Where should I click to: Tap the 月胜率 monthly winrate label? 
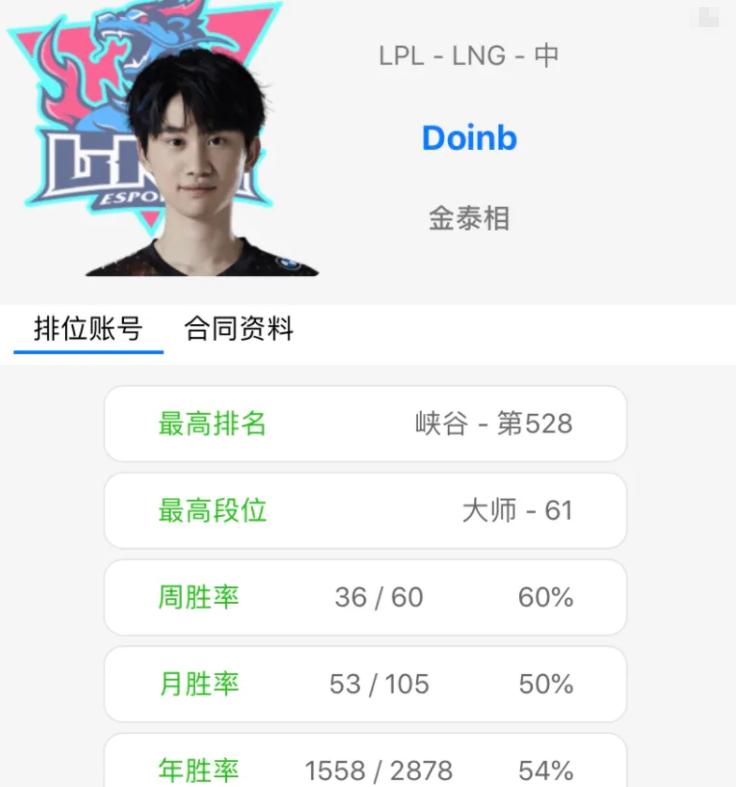(197, 684)
